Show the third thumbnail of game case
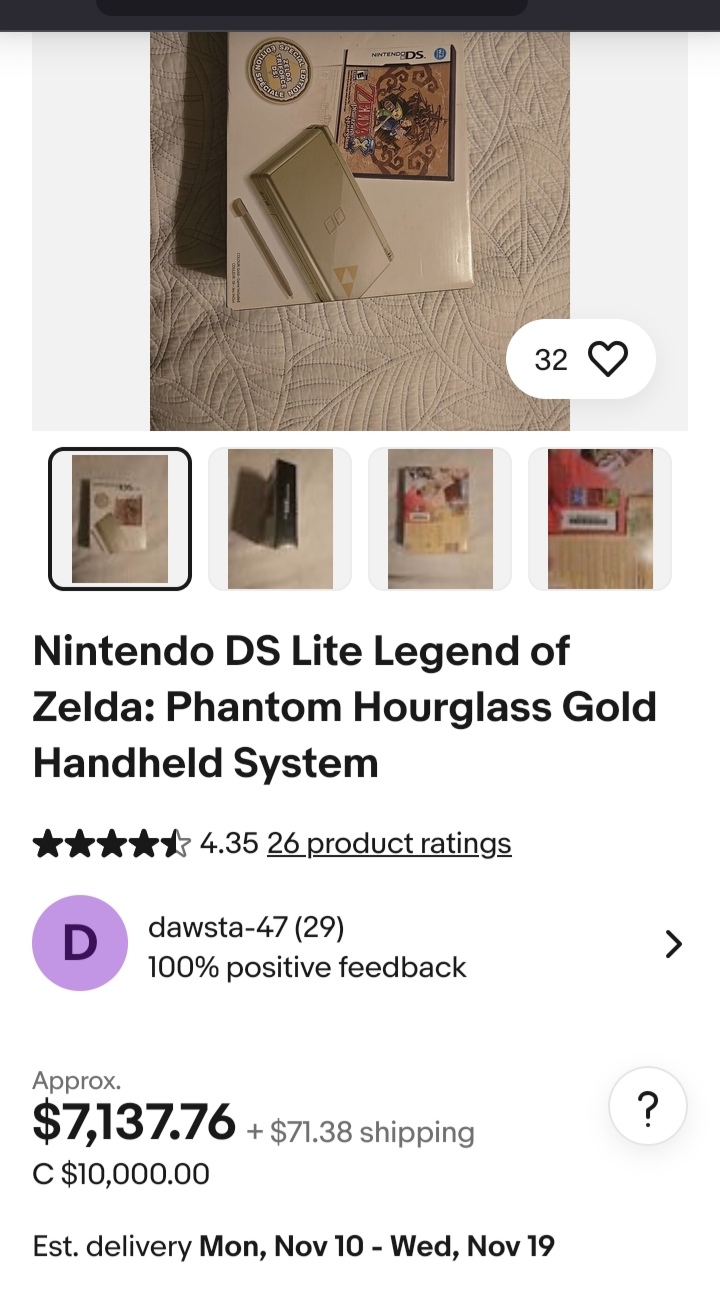This screenshot has height=1298, width=720. 440,519
